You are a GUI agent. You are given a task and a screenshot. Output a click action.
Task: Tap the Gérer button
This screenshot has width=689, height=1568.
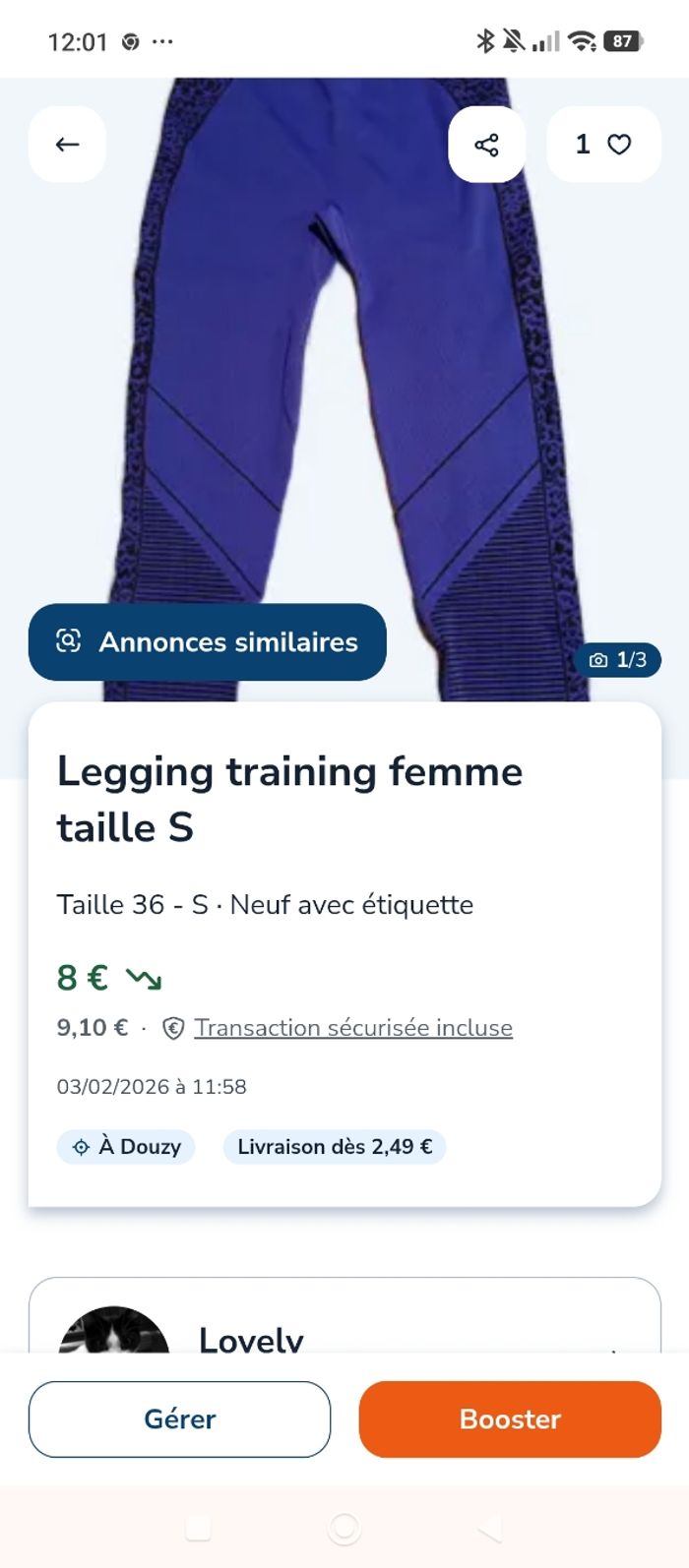(179, 1418)
